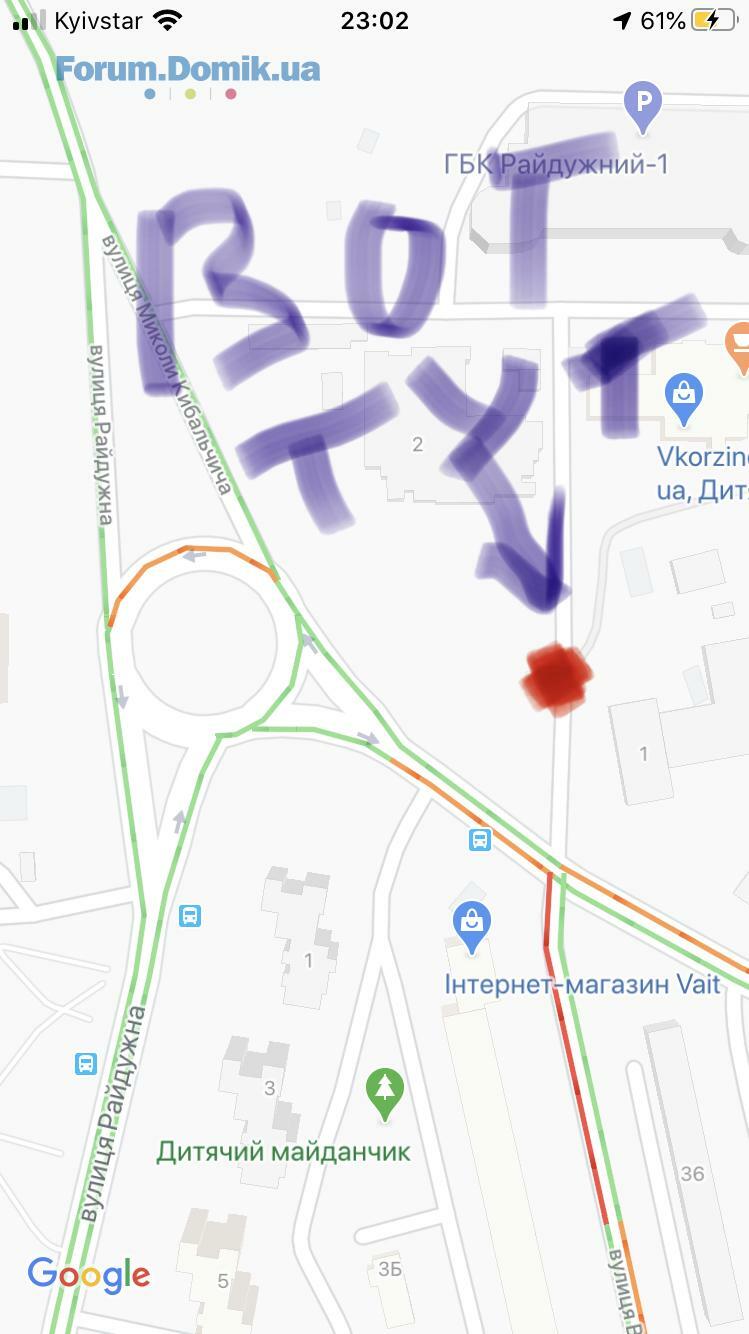Select the bus stop near Vait shop
The image size is (749, 1334).
coord(480,839)
